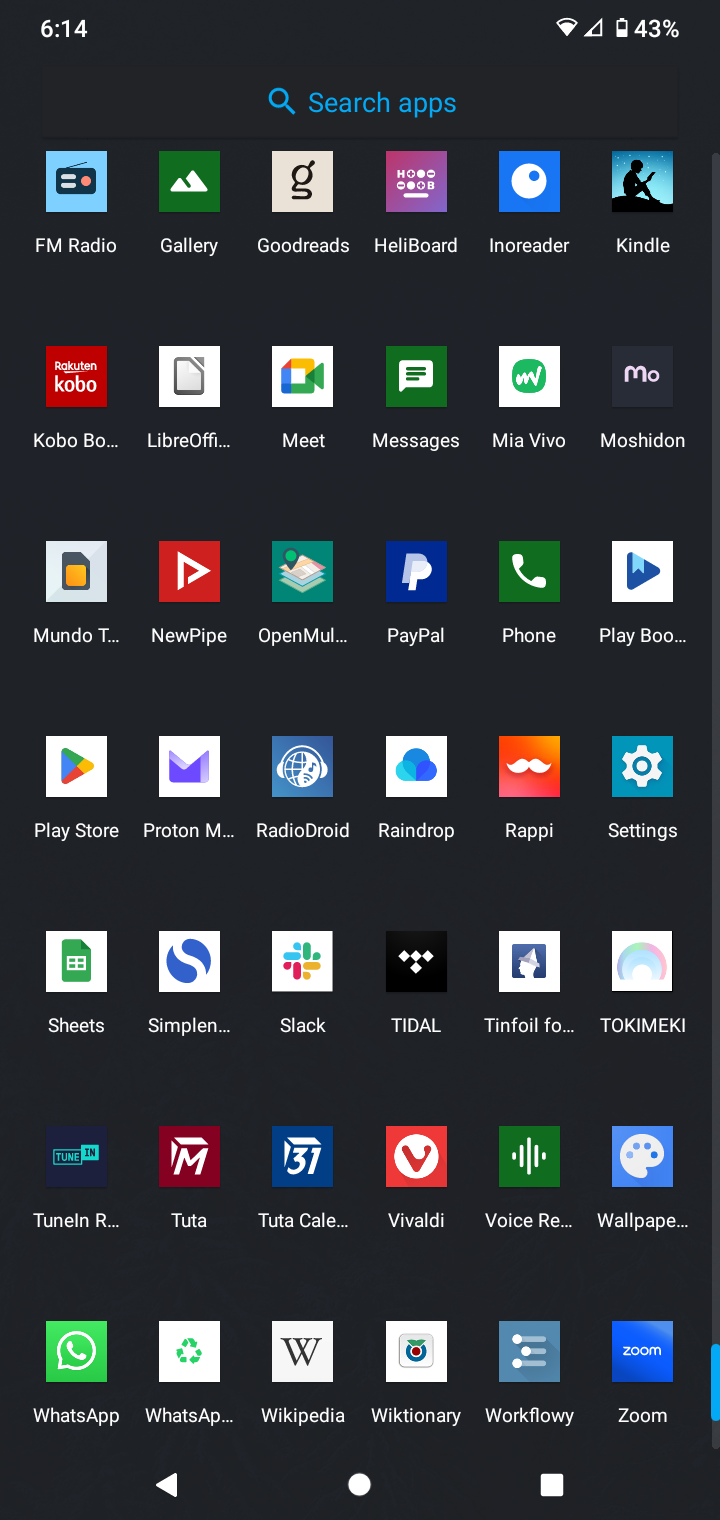Launch the Zoom app

(x=642, y=1352)
